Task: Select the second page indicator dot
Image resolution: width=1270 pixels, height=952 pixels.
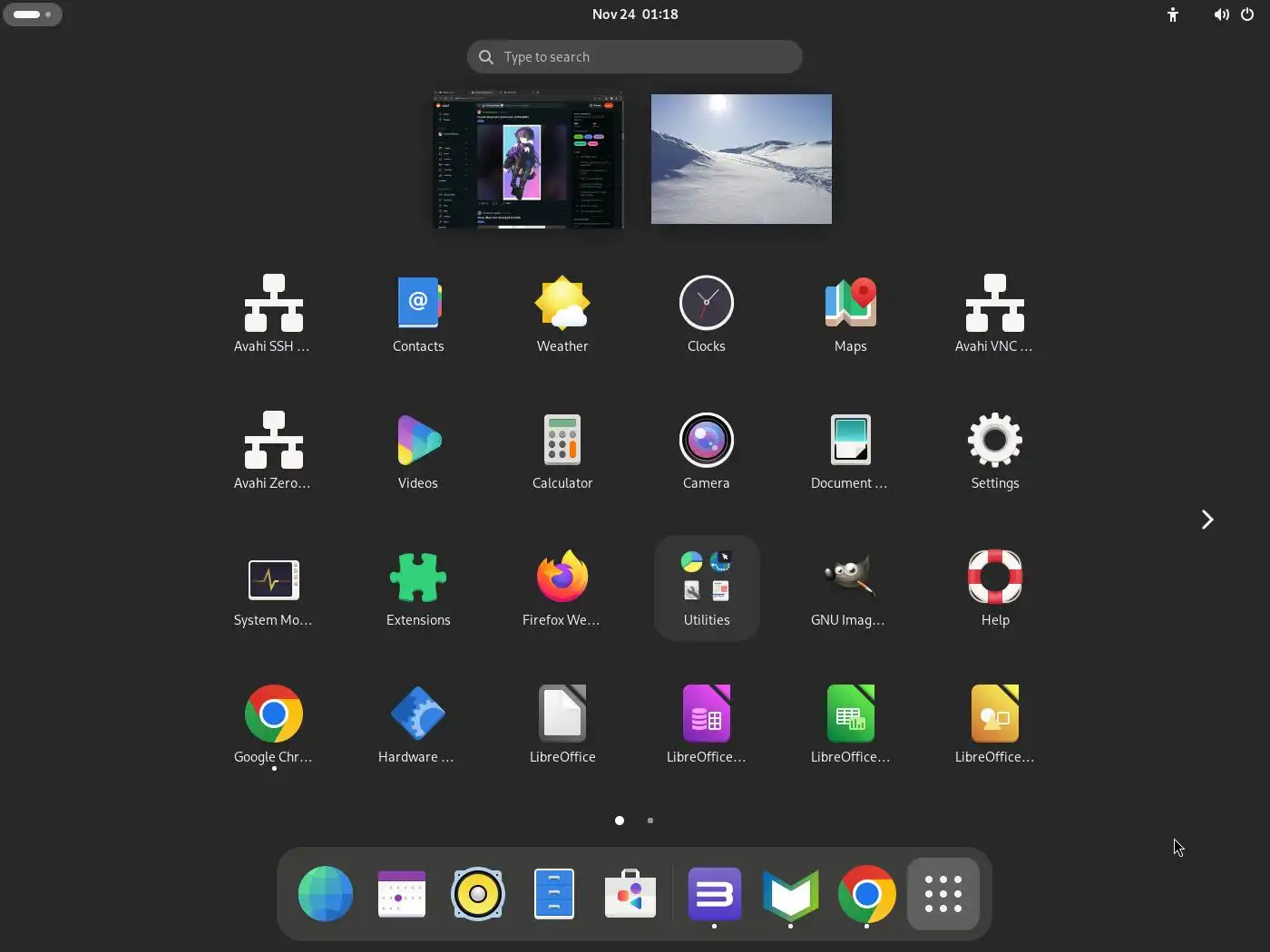Action: coord(650,821)
